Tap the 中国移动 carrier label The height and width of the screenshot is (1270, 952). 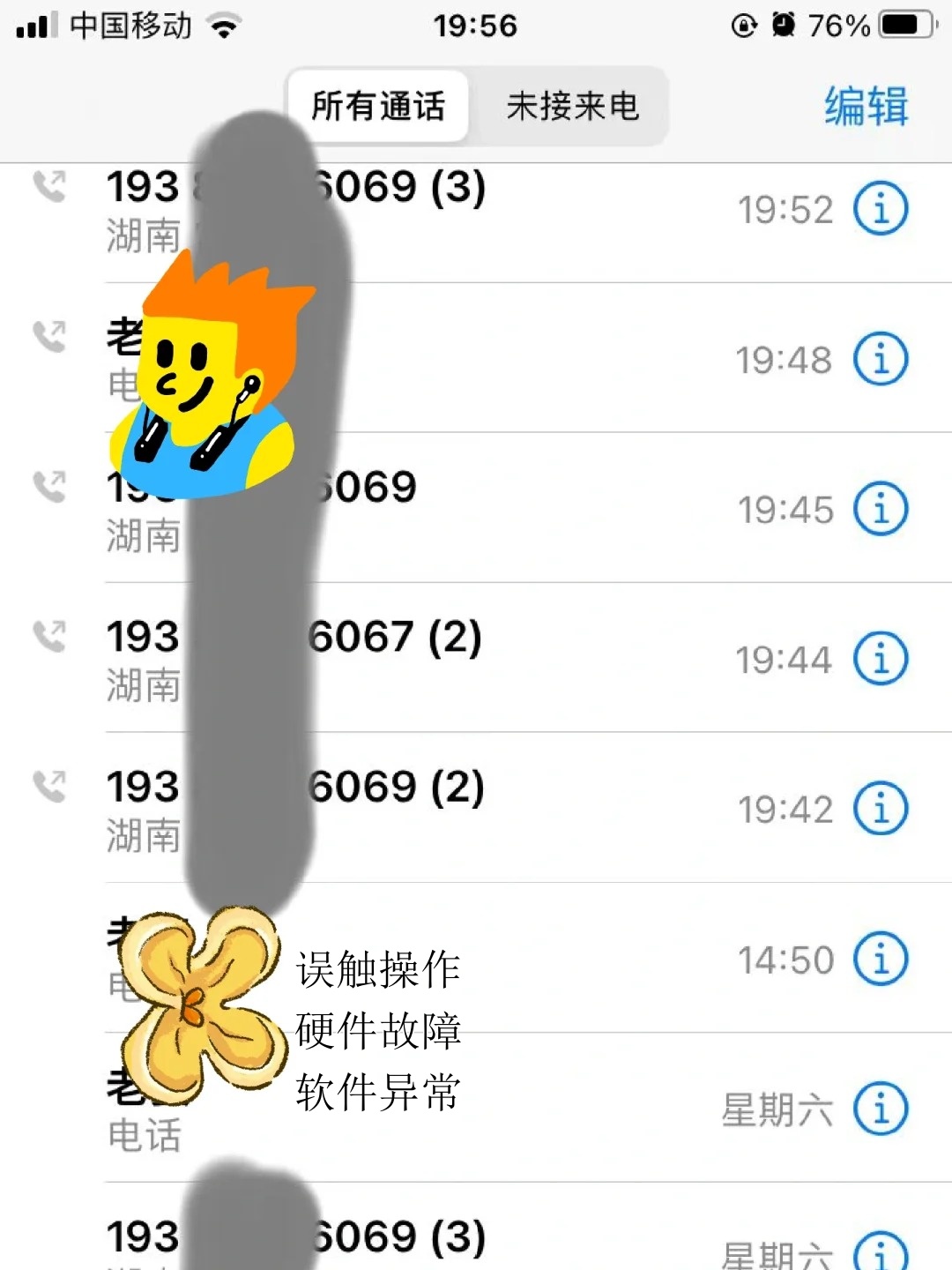point(132,26)
